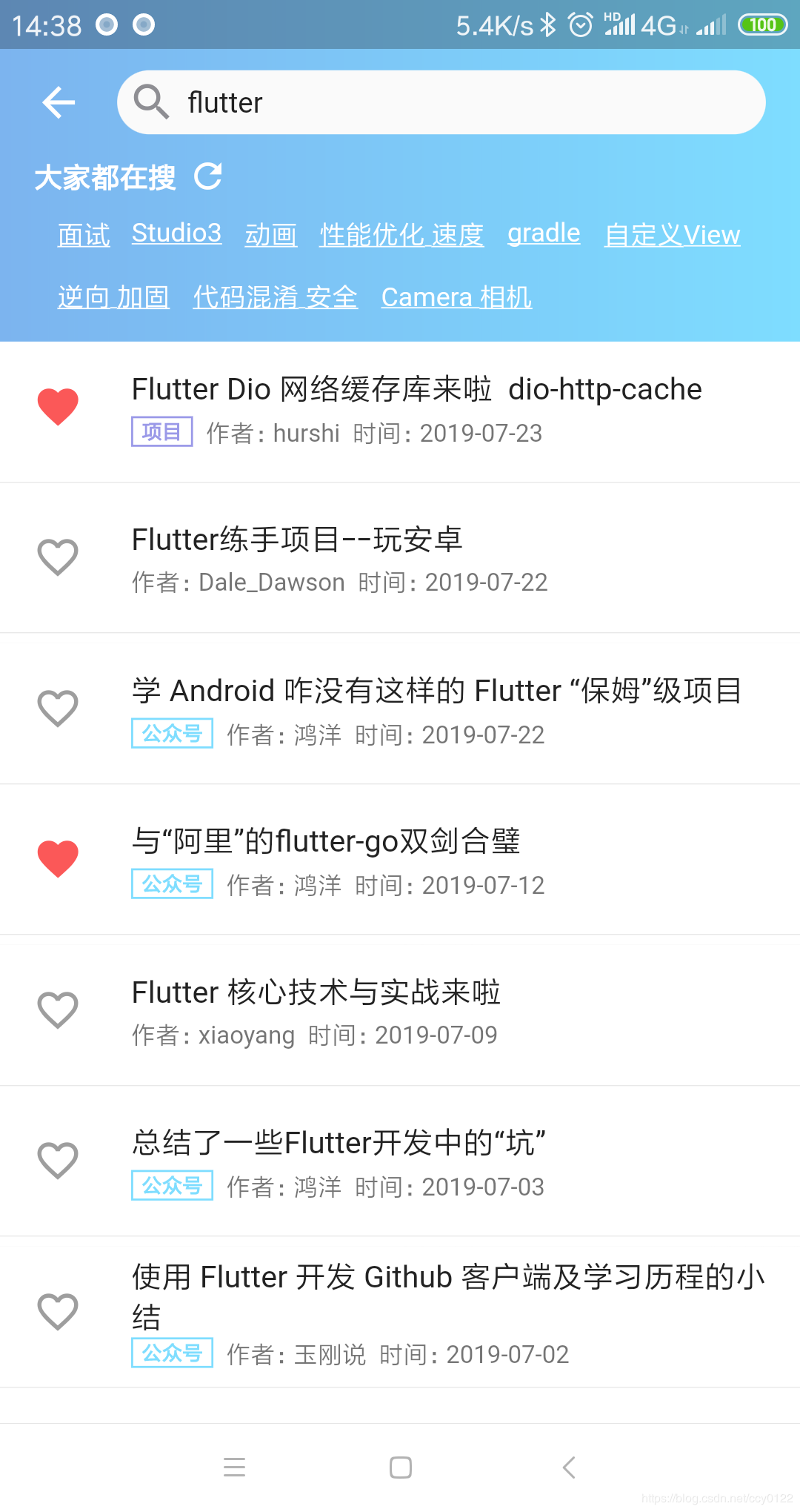Favorite the Flutter练手项目 article via heart icon
800x1512 pixels.
58,557
